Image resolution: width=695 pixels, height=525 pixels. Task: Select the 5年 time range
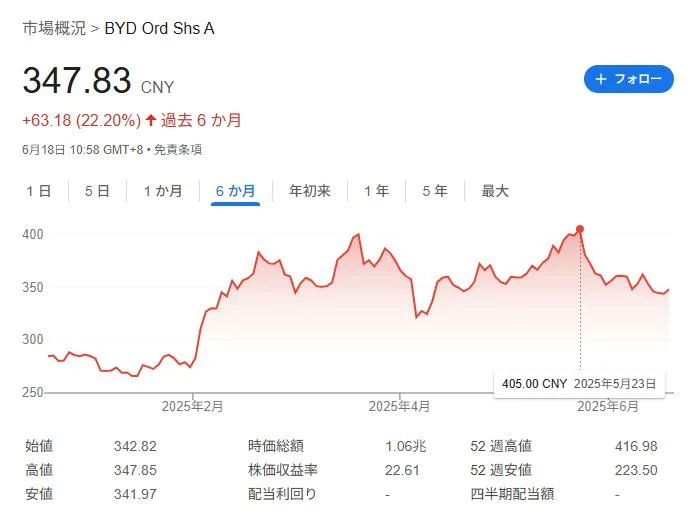434,190
